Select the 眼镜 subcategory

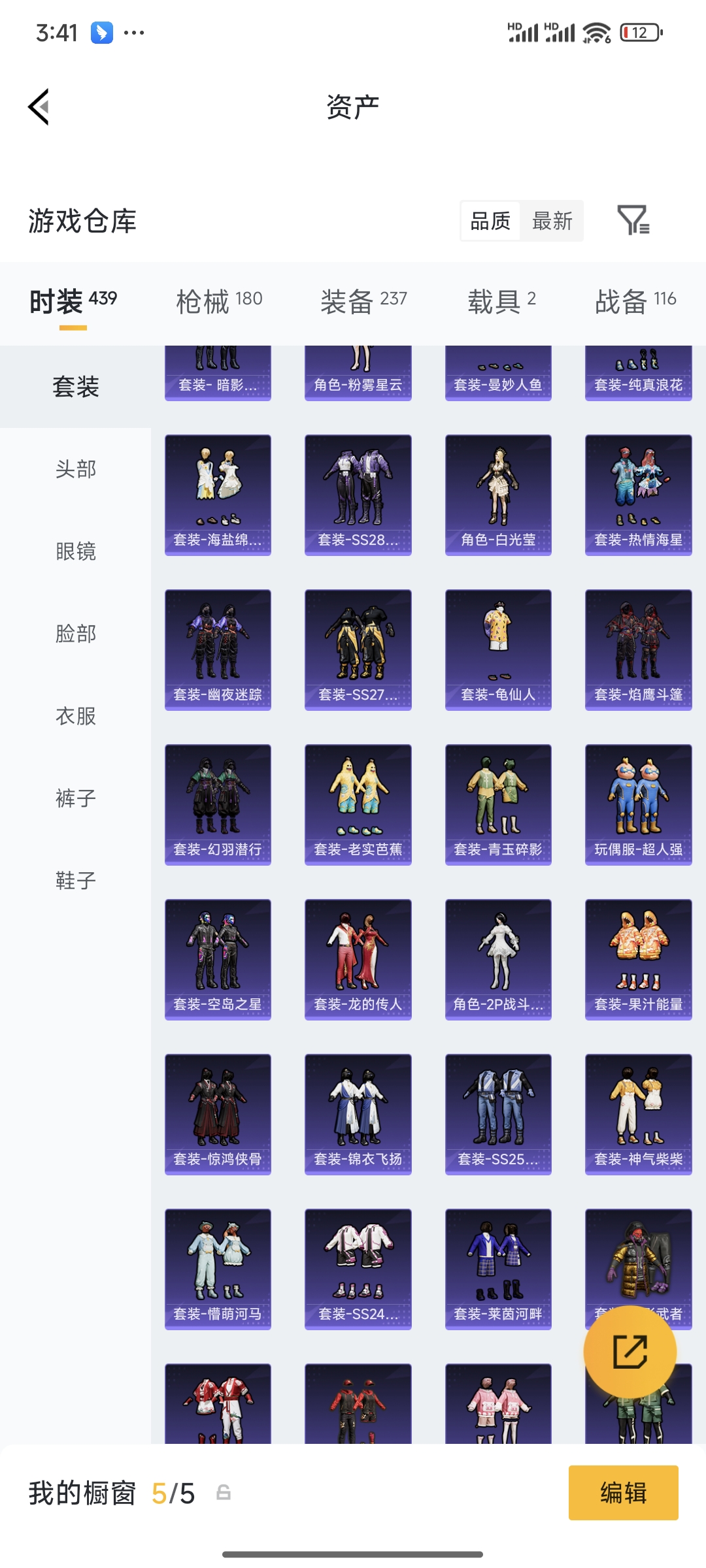76,551
